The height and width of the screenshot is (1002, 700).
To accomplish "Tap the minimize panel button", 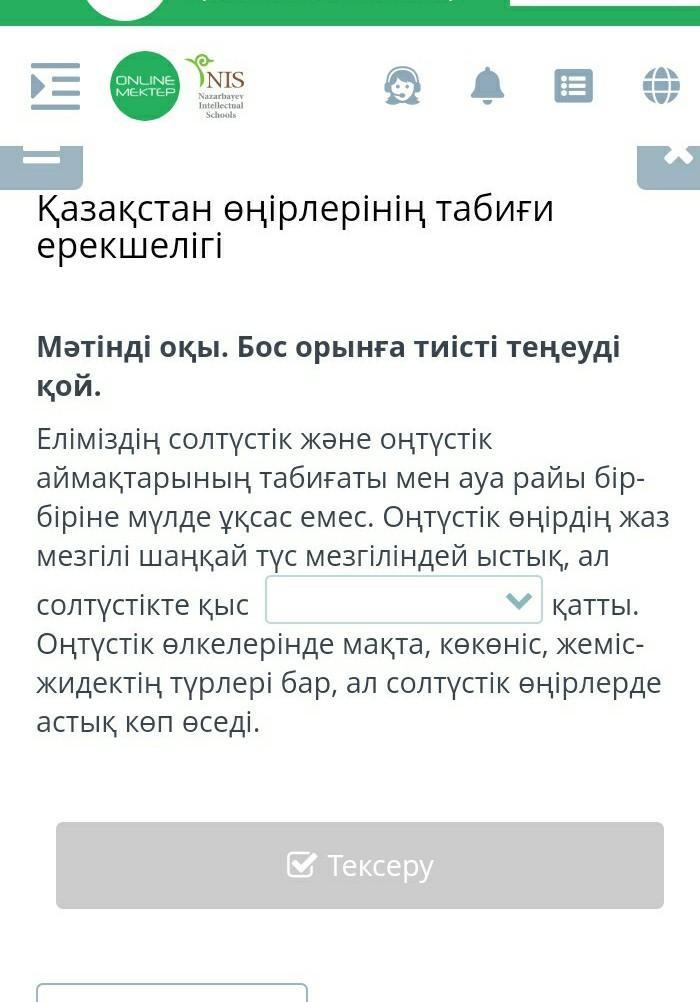I will click(41, 163).
